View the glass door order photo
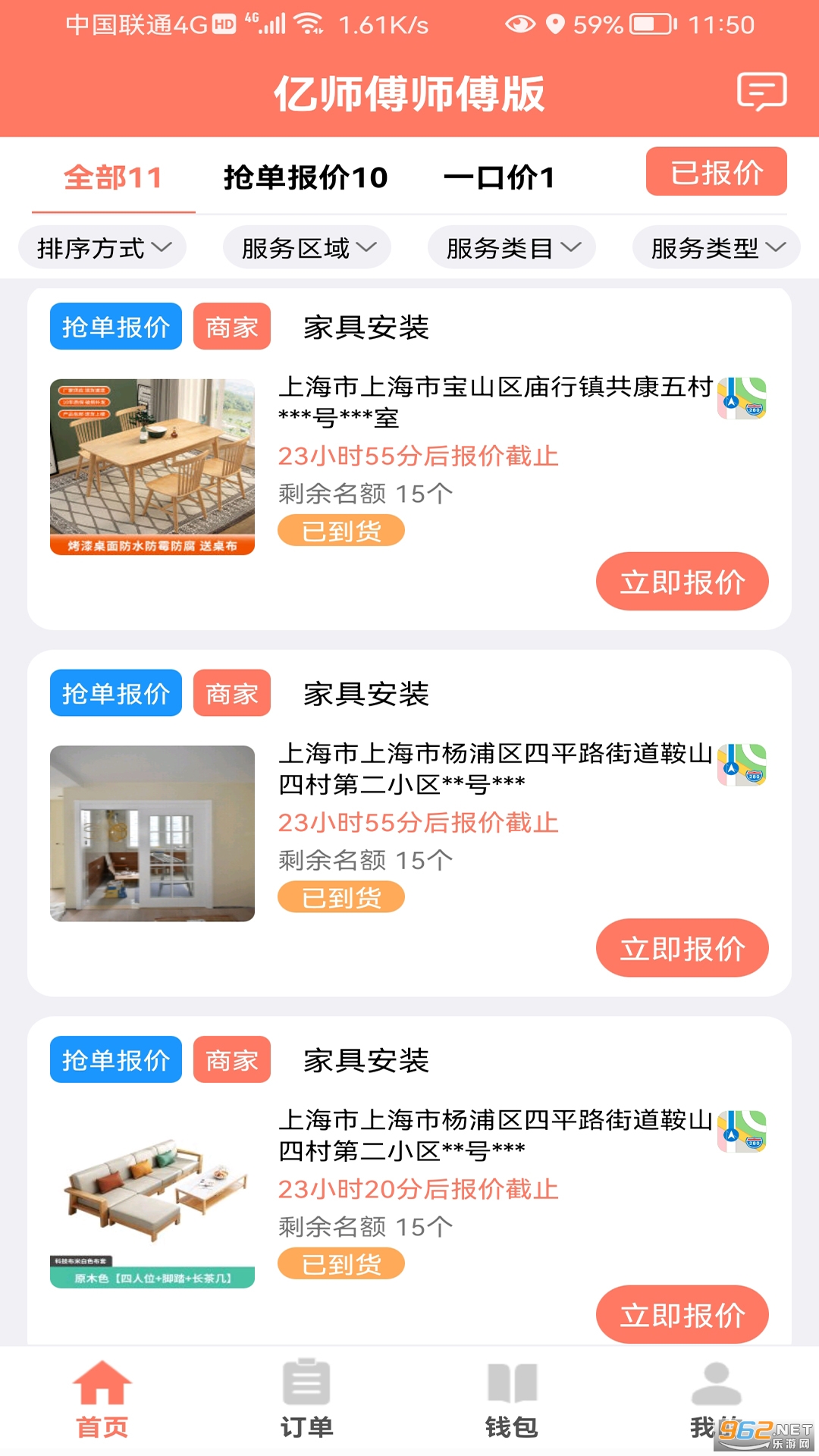819x1456 pixels. pos(152,833)
